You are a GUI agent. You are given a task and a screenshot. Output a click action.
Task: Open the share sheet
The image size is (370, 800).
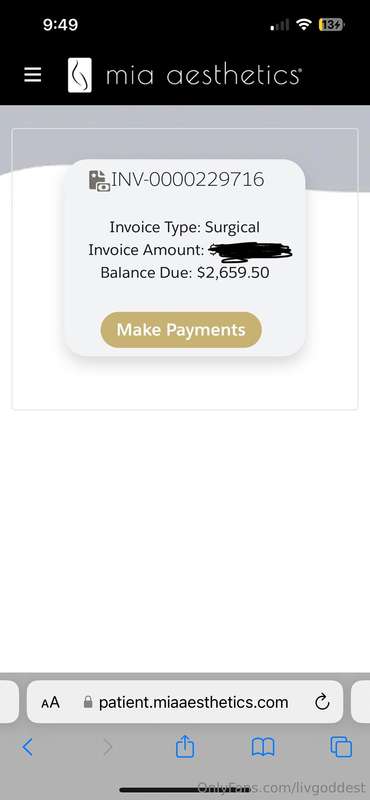coord(185,746)
